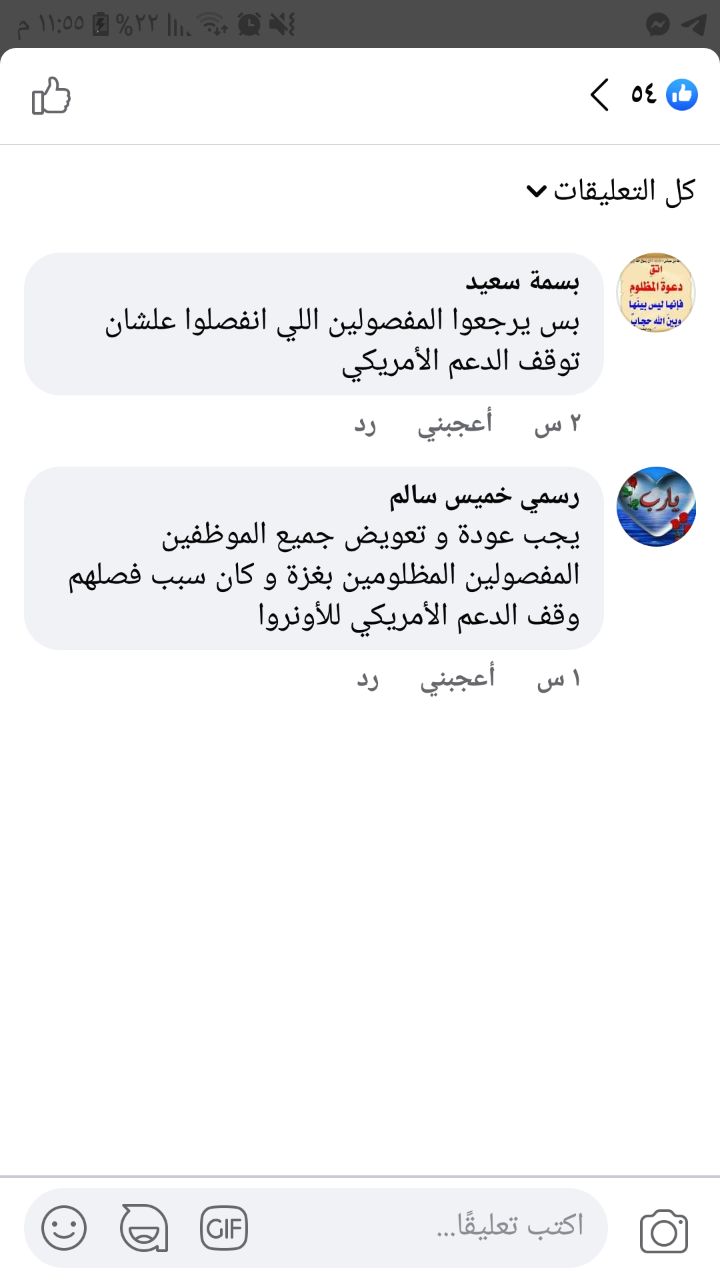Open the GIF picker
The width and height of the screenshot is (720, 1280).
224,1228
